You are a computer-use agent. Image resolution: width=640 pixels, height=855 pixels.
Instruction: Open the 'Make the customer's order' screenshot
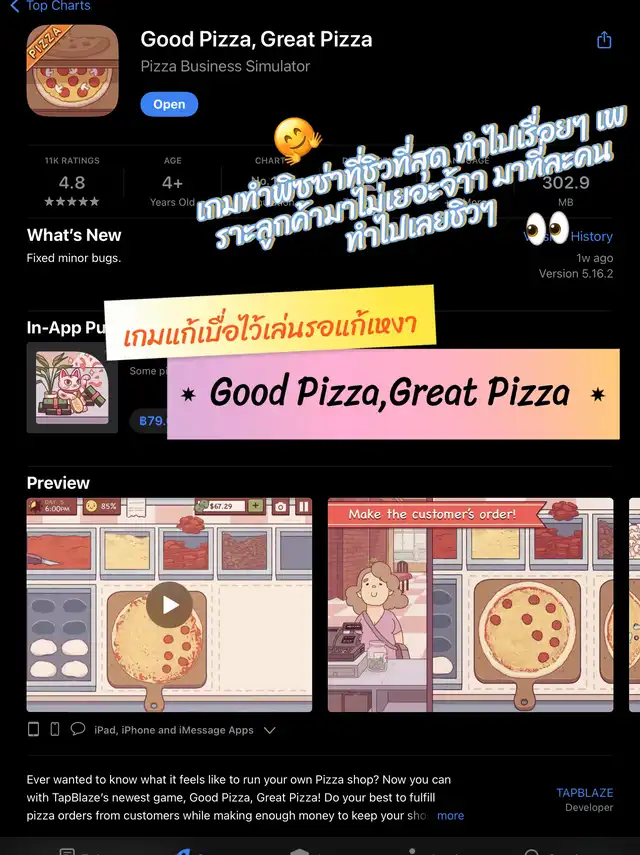point(470,605)
